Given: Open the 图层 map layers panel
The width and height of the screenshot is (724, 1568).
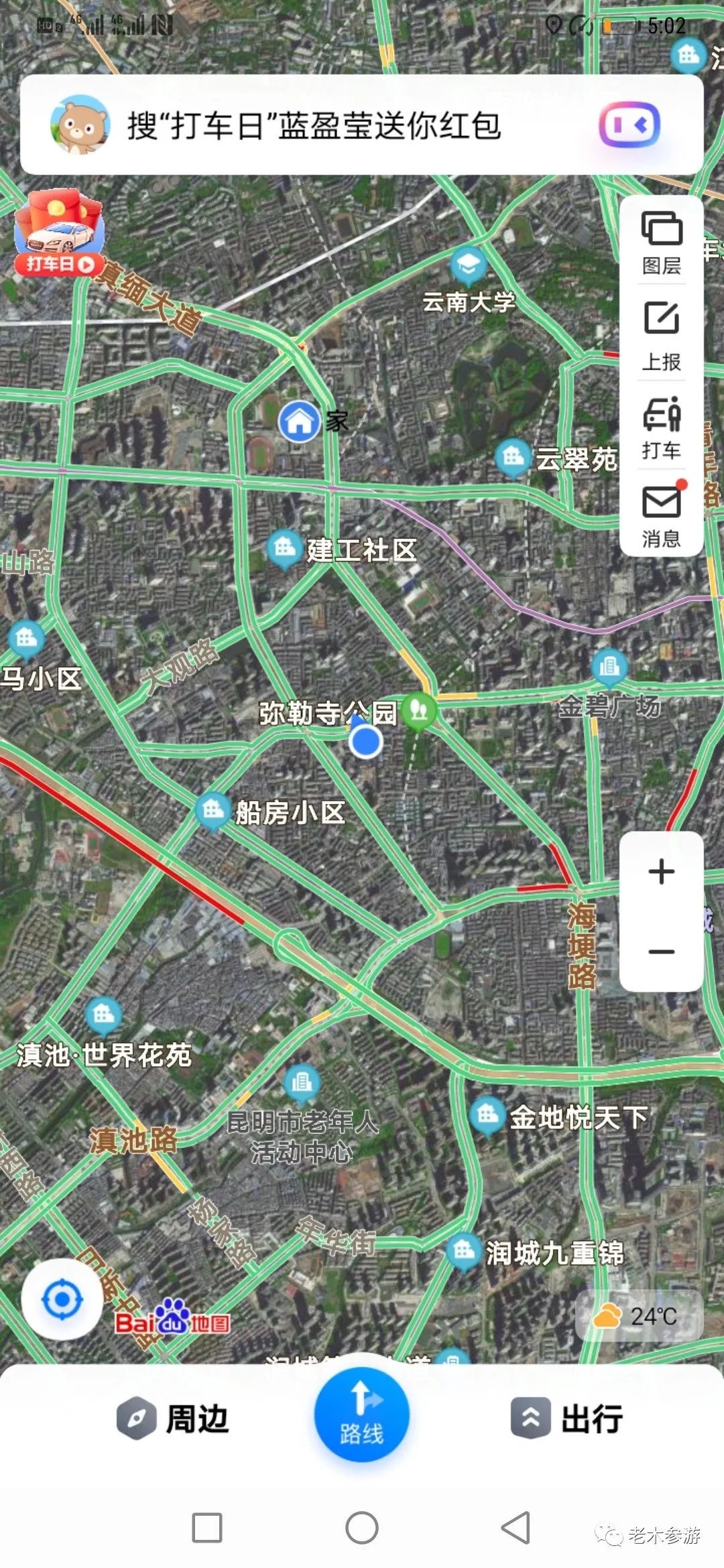Looking at the screenshot, I should (x=662, y=243).
